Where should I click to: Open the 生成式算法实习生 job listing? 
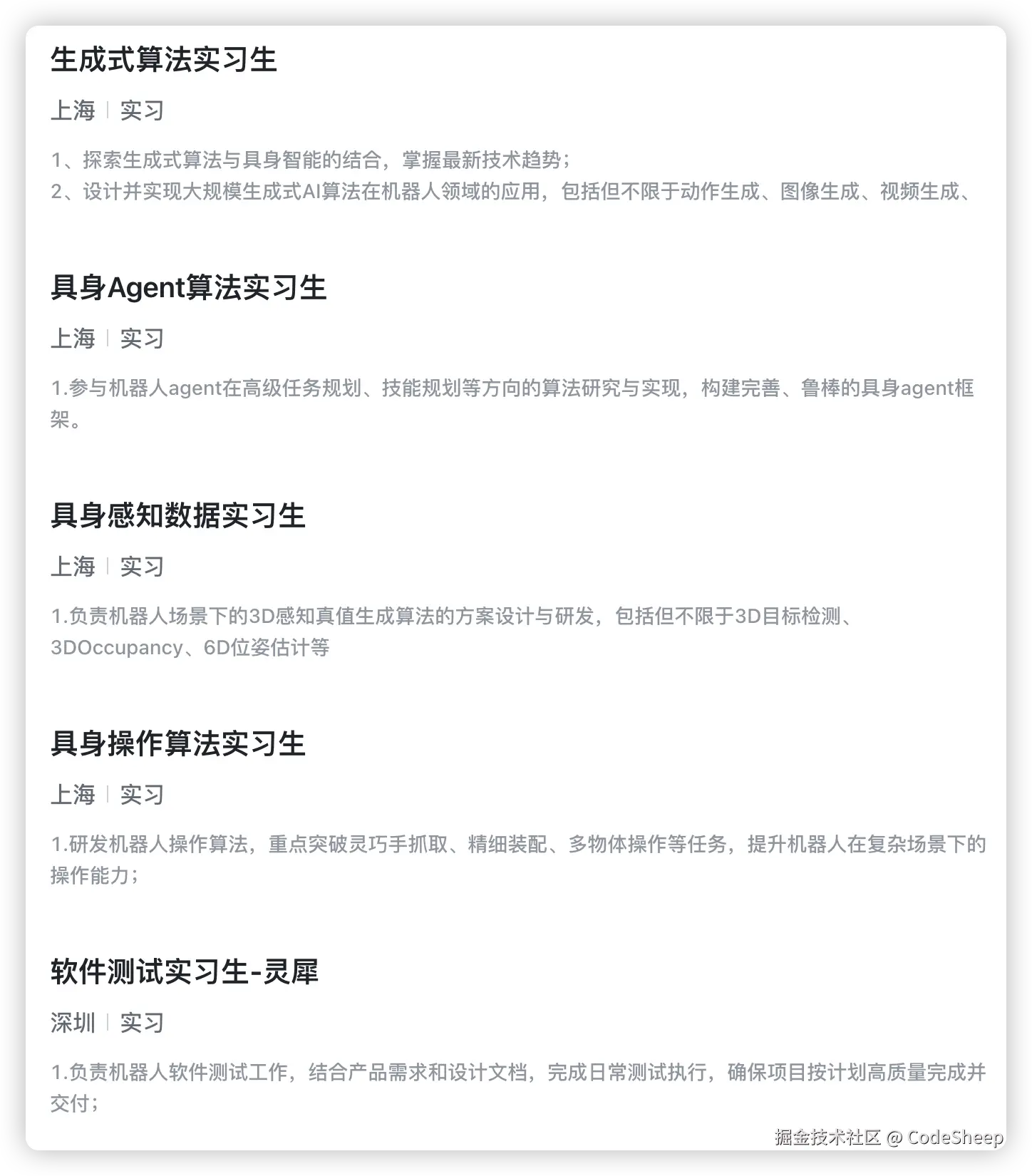(x=163, y=60)
